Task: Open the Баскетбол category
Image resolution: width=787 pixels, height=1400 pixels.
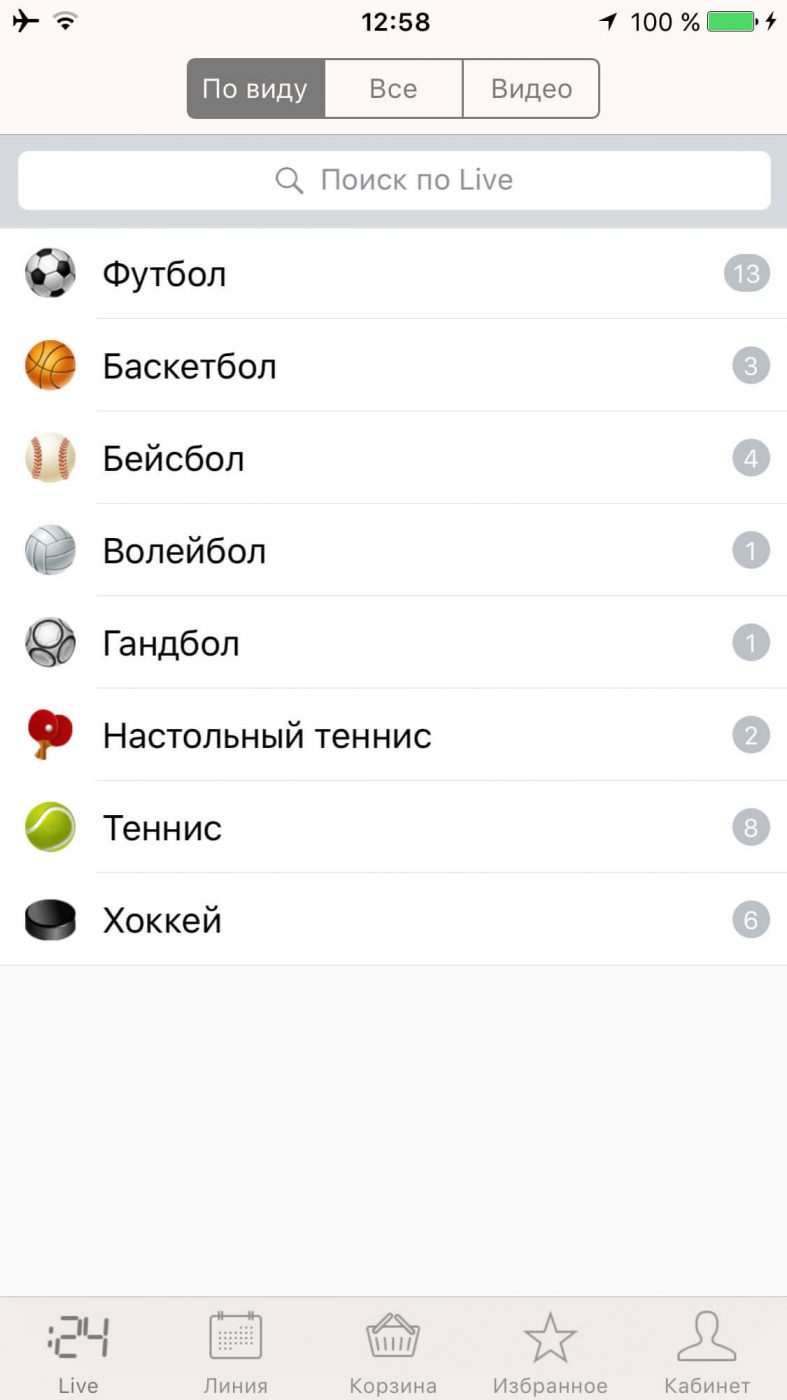Action: [394, 366]
